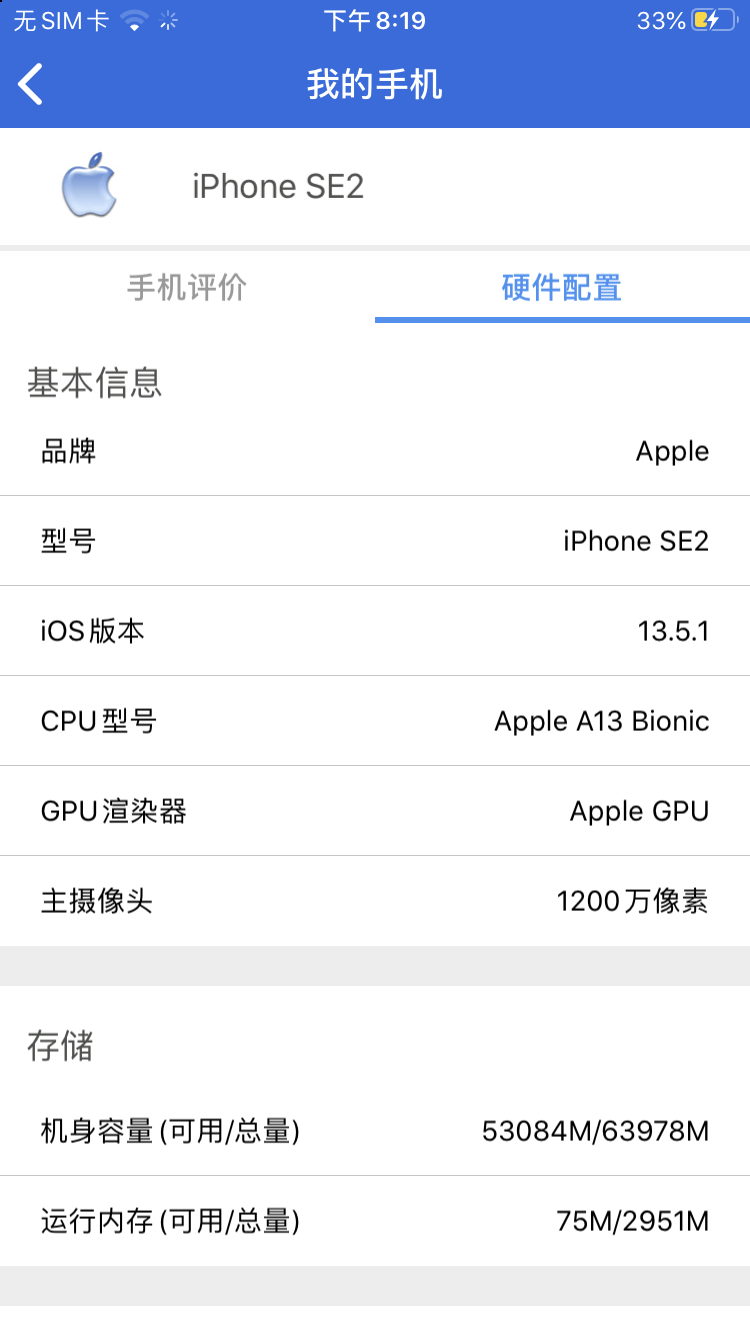Tap the back arrow in the navigation bar
This screenshot has height=1334, width=750.
30,84
